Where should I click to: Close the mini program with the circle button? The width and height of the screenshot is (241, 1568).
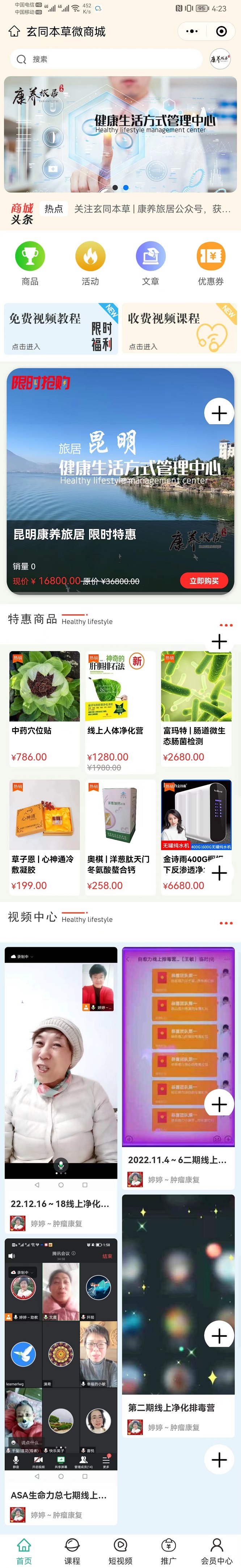pyautogui.click(x=221, y=31)
